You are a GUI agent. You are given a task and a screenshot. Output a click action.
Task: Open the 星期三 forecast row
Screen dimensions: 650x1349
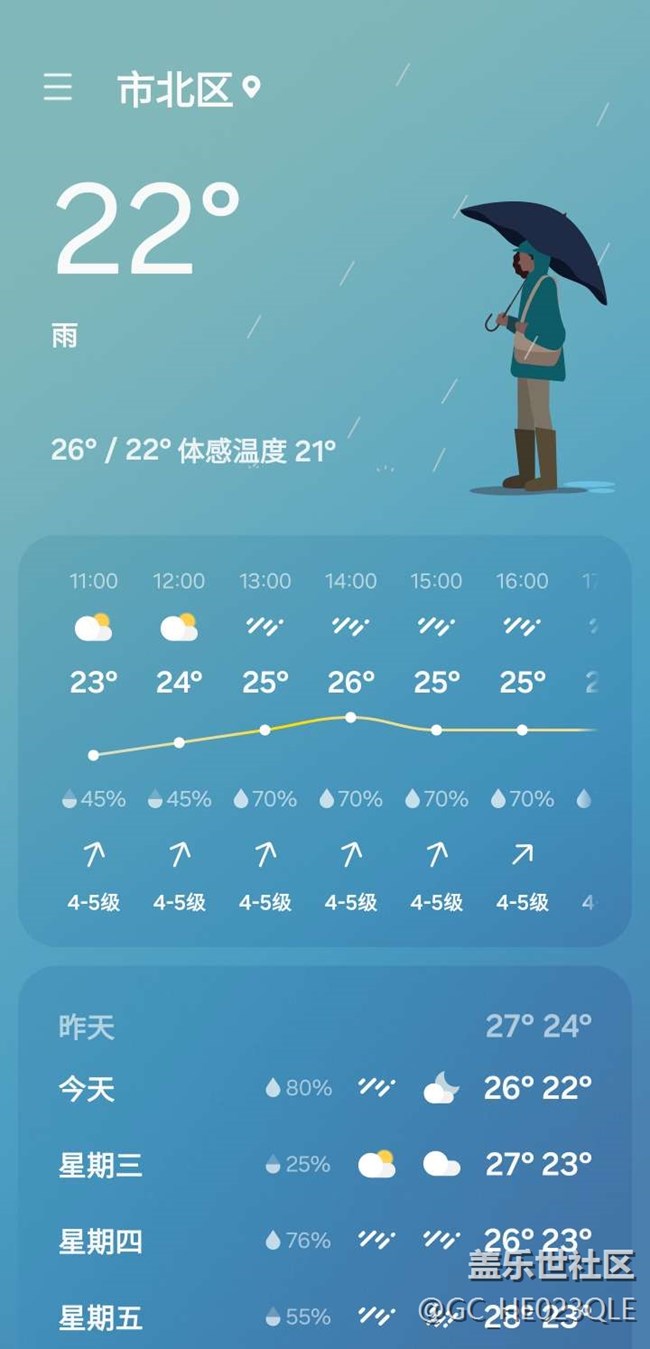click(x=325, y=1164)
